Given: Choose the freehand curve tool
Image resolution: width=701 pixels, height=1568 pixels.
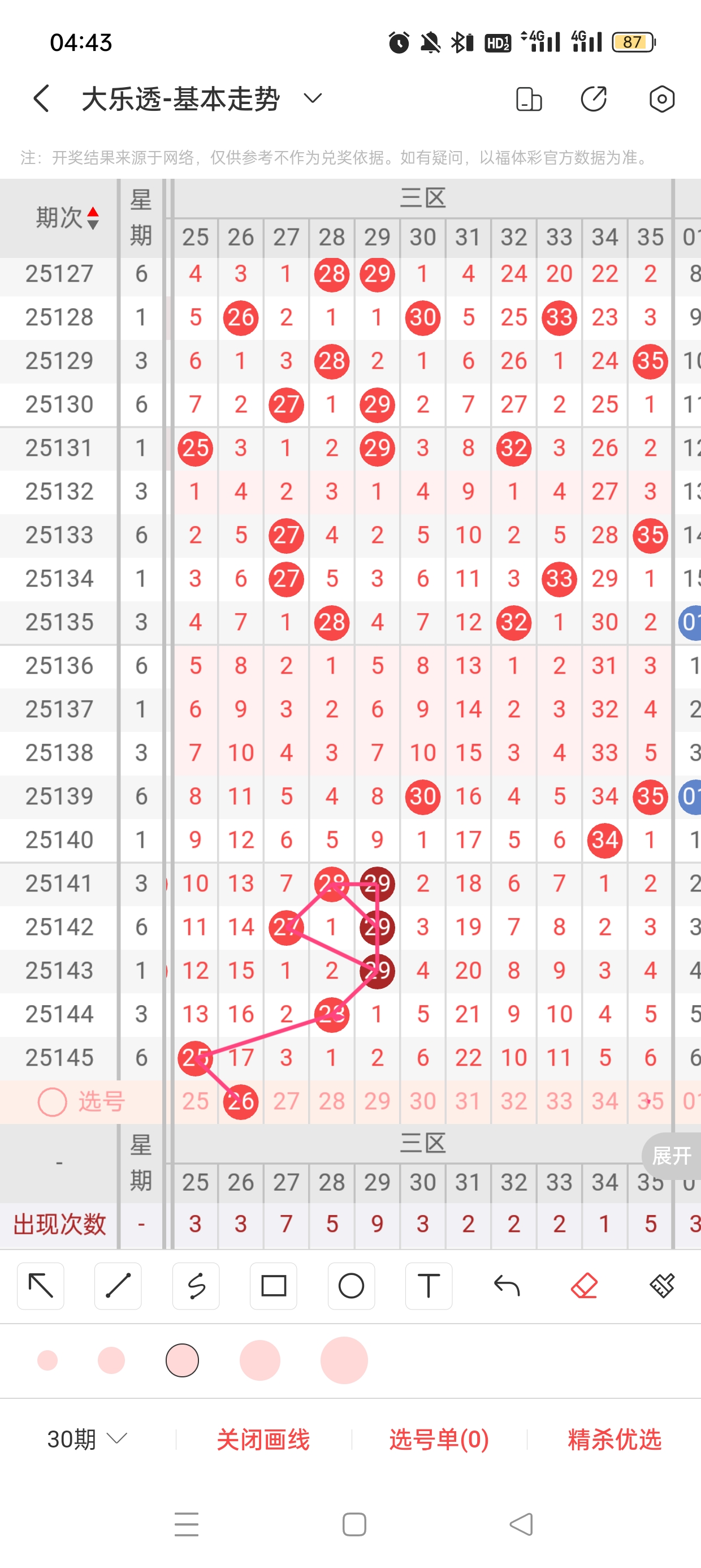Looking at the screenshot, I should [x=196, y=1286].
